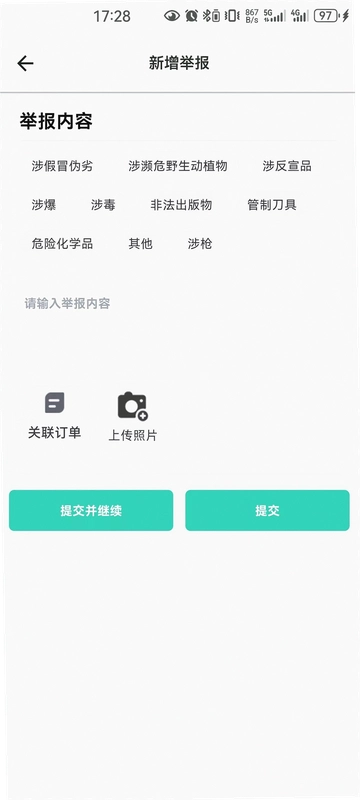Pick the 涉反宣品 report type
Viewport: 360px width, 800px height.
(x=287, y=166)
